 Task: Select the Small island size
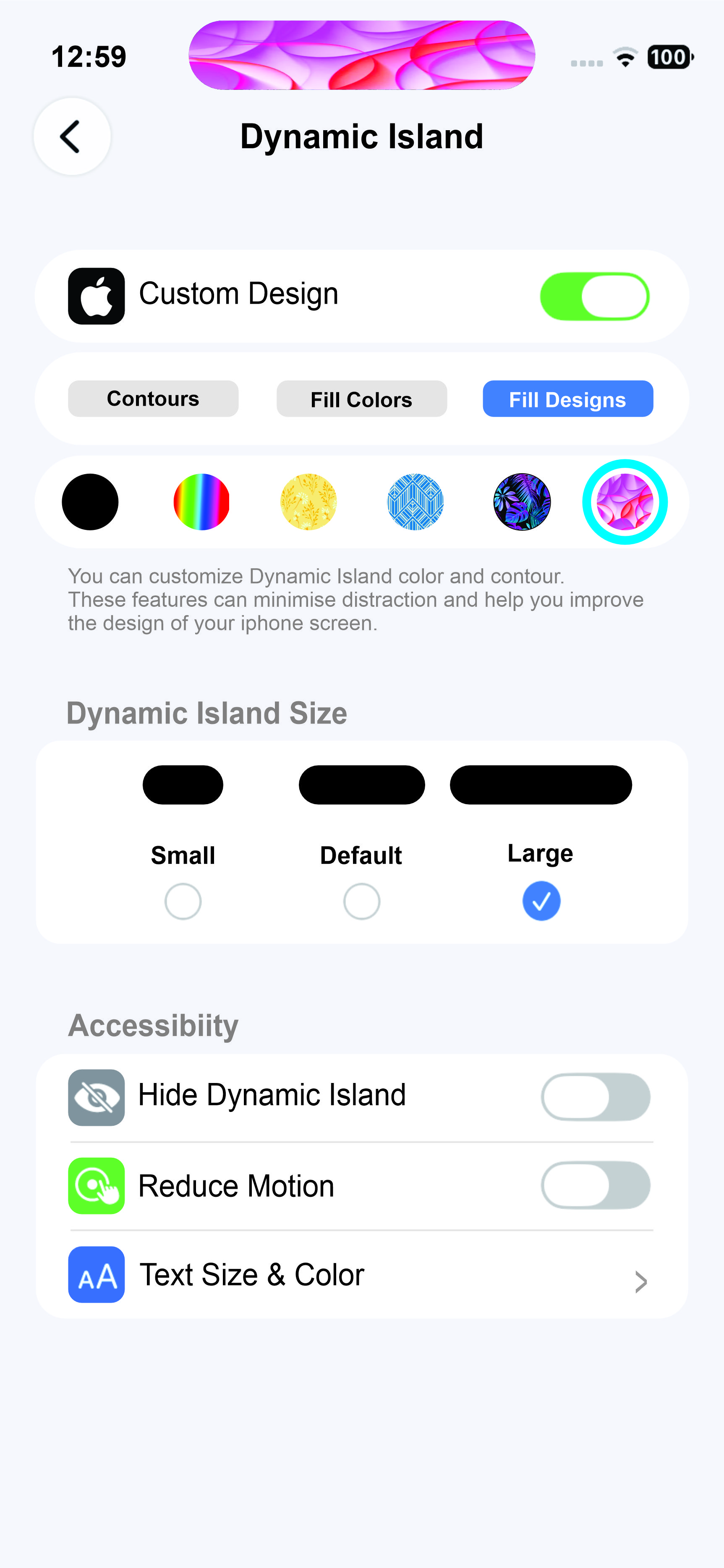pos(183,901)
